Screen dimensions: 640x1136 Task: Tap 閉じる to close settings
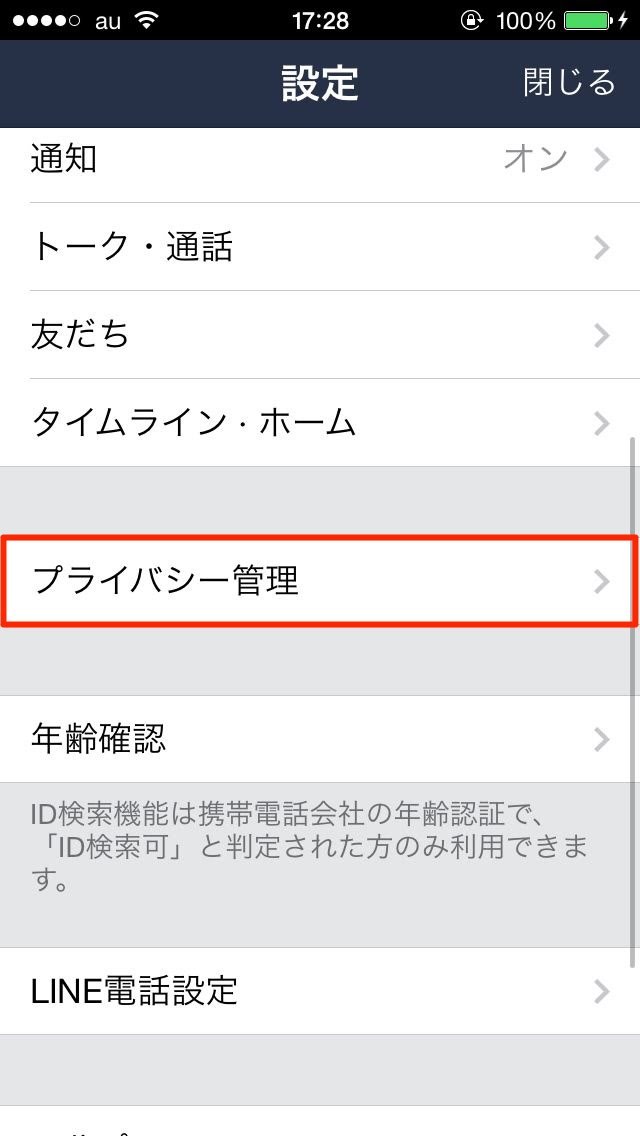(568, 82)
